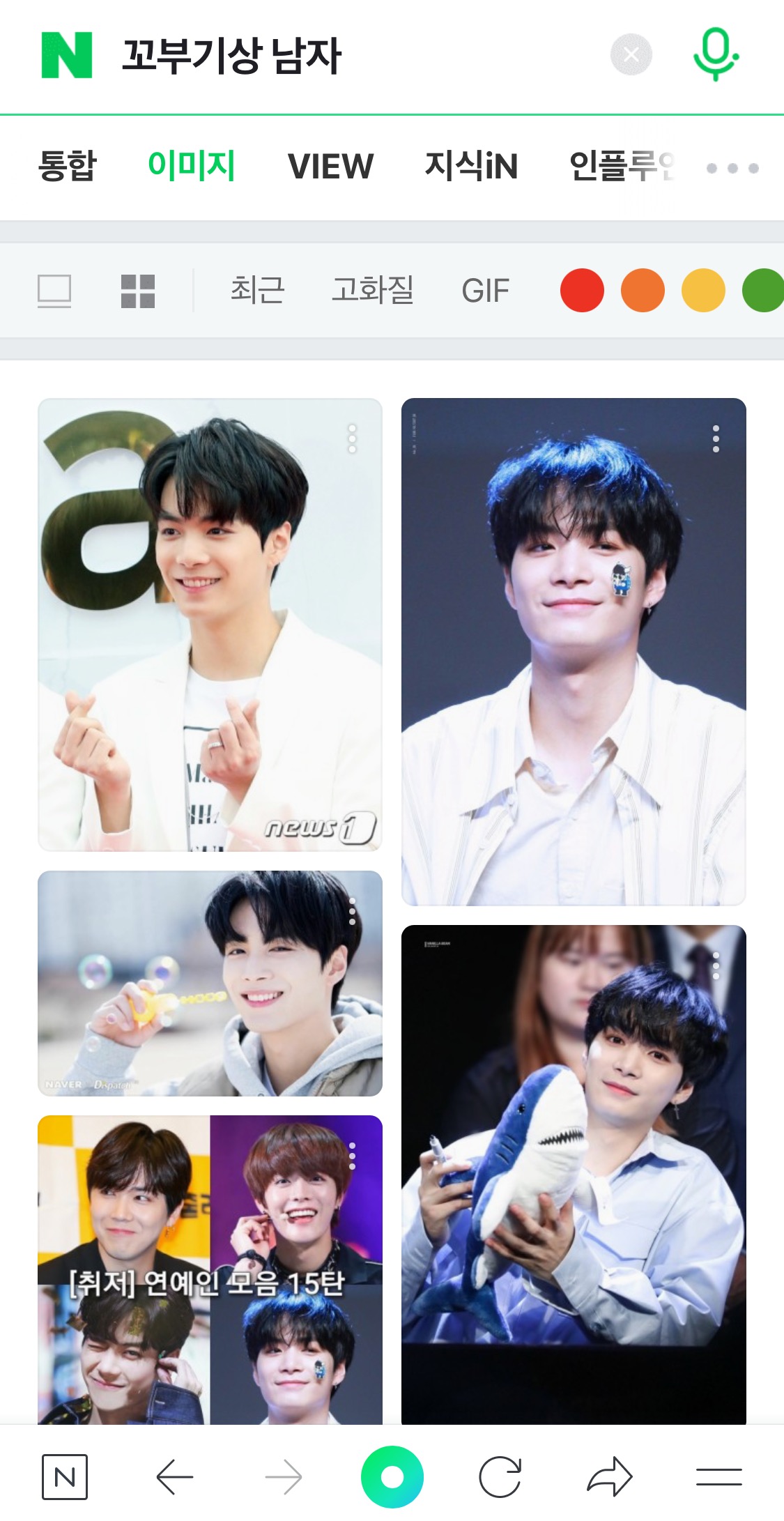
Task: Select the red color filter
Action: 582,291
